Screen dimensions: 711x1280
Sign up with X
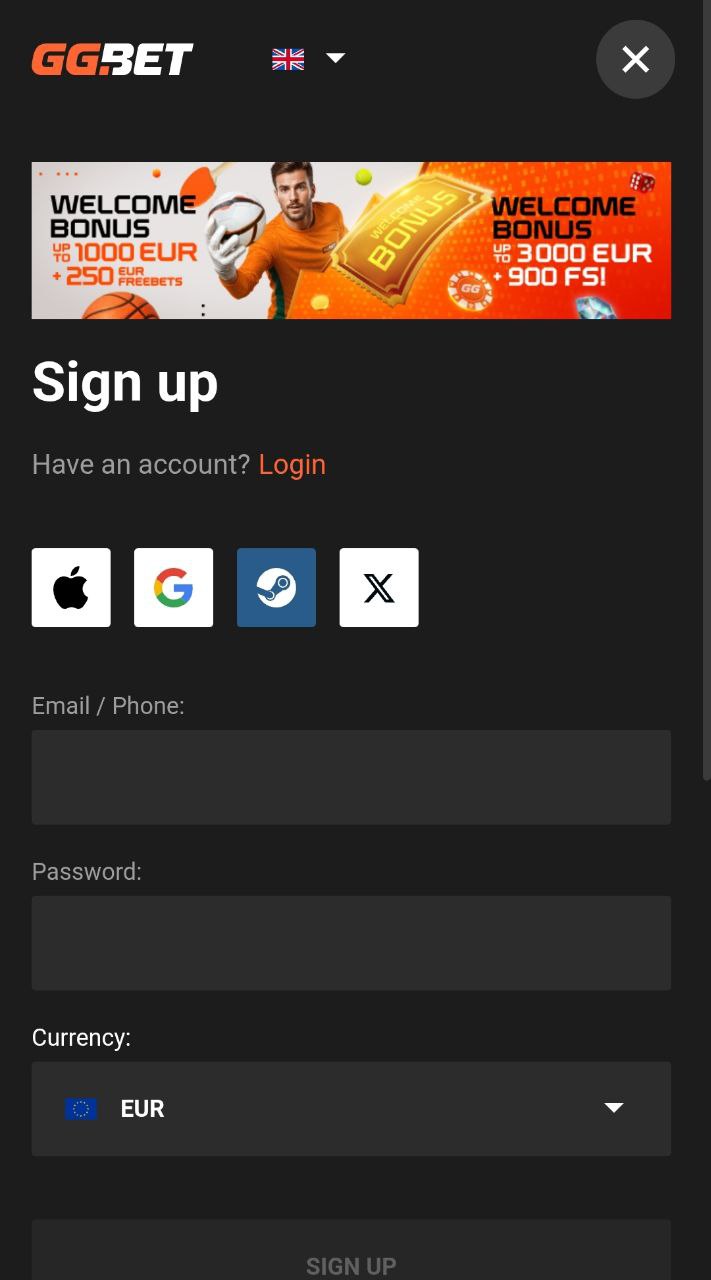tap(379, 587)
